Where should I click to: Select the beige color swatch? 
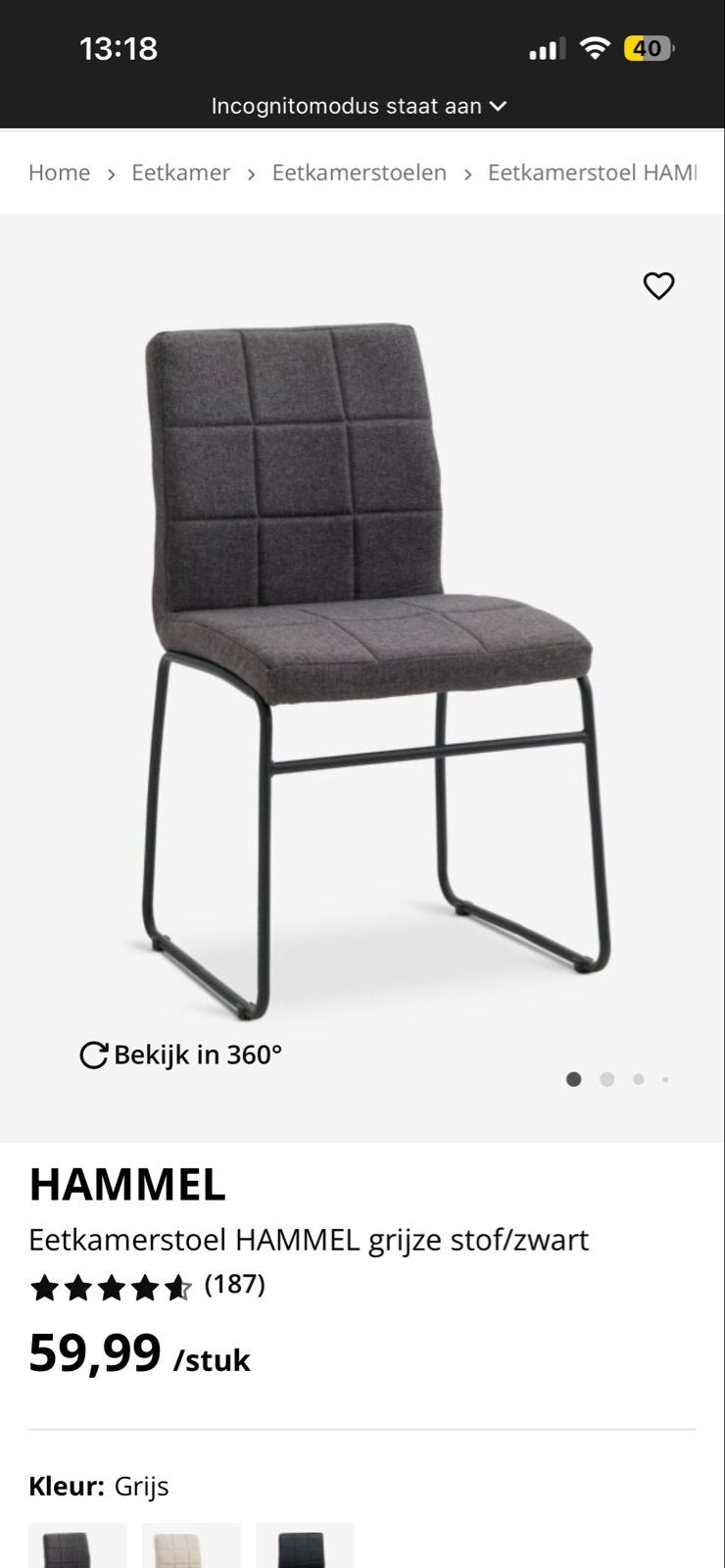coord(191,1545)
